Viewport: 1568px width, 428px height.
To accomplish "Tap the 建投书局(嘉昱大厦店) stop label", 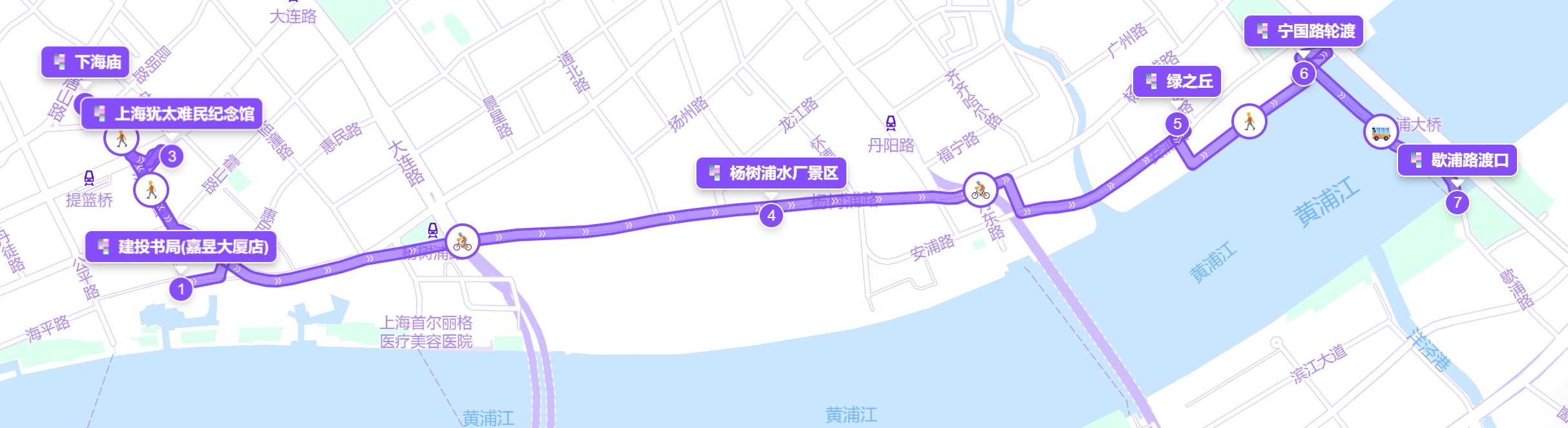I will tap(181, 247).
